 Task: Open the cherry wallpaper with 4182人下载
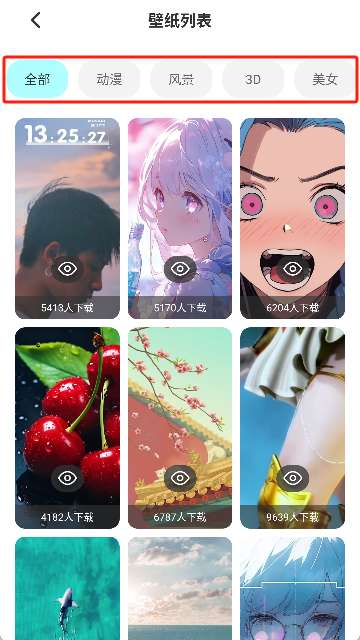[x=67, y=428]
